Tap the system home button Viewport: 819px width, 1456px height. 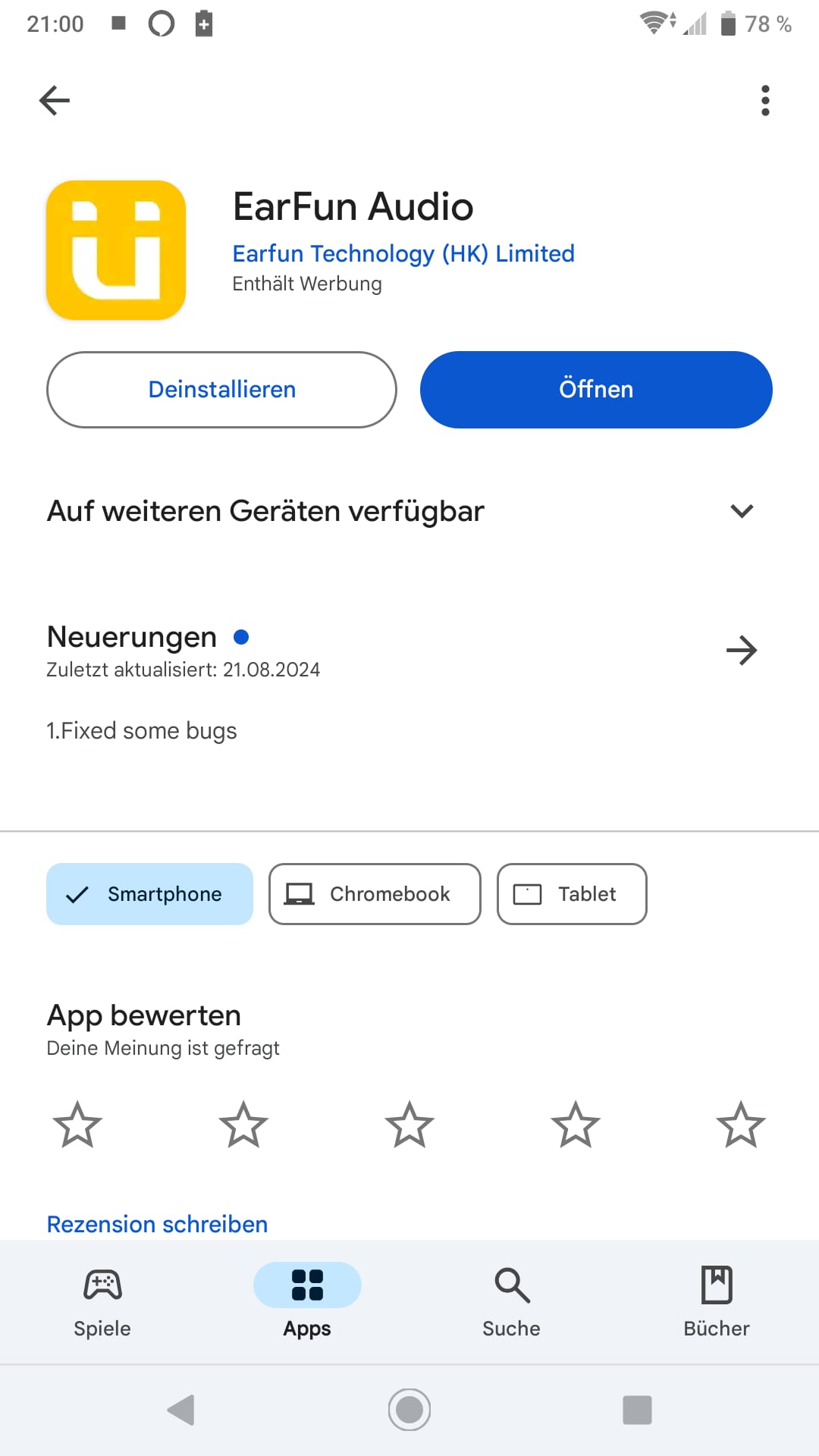409,1410
